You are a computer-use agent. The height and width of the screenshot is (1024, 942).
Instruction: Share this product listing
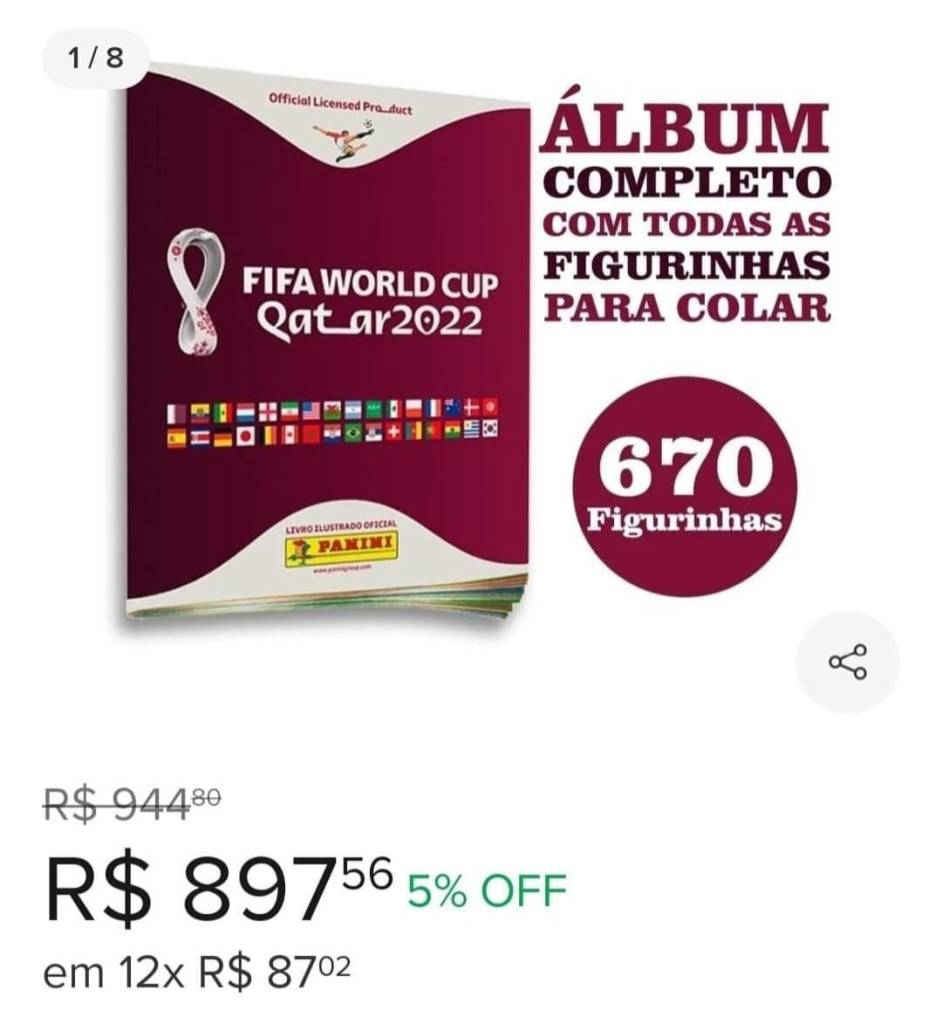tap(847, 662)
